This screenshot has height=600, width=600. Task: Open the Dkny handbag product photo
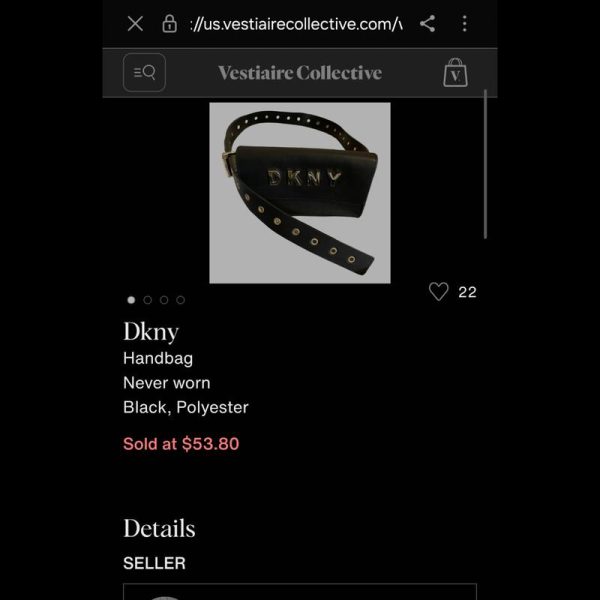tap(299, 192)
